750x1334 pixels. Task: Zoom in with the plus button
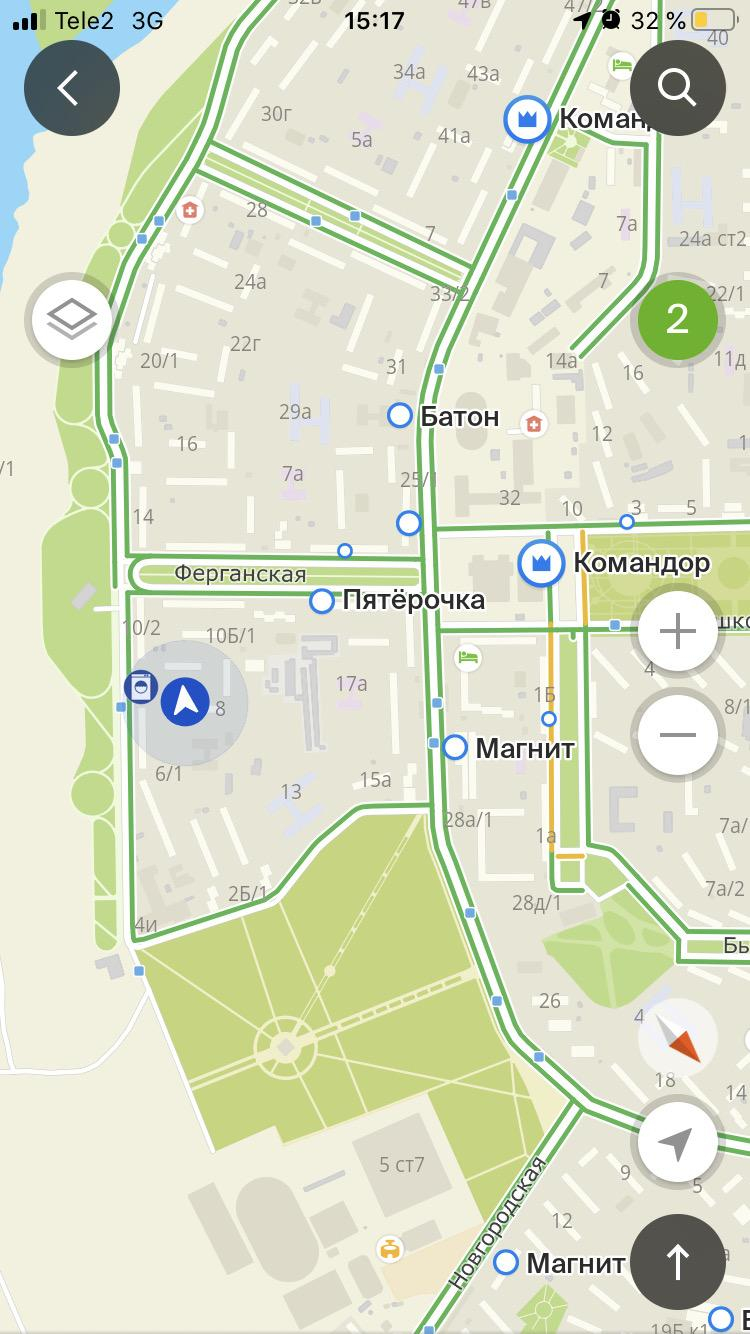pos(677,632)
